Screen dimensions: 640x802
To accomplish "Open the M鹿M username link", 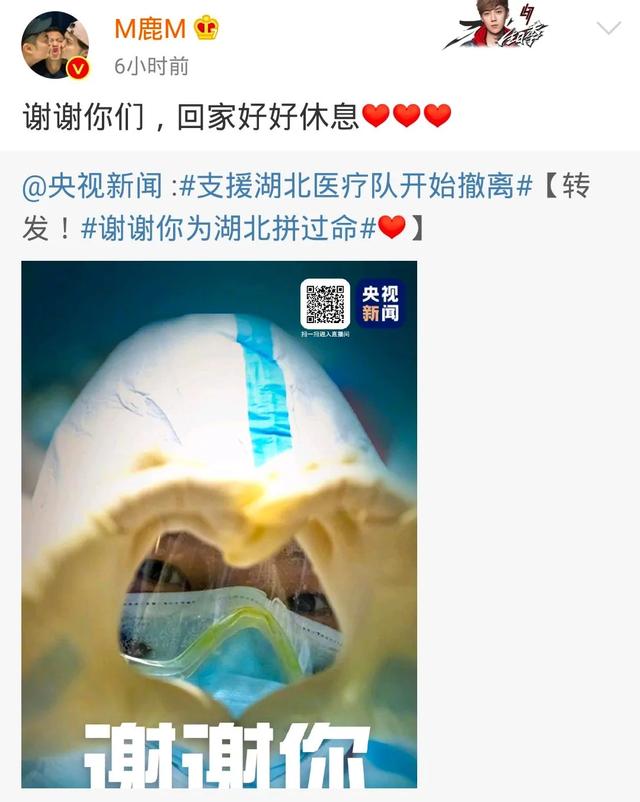I will (x=150, y=29).
